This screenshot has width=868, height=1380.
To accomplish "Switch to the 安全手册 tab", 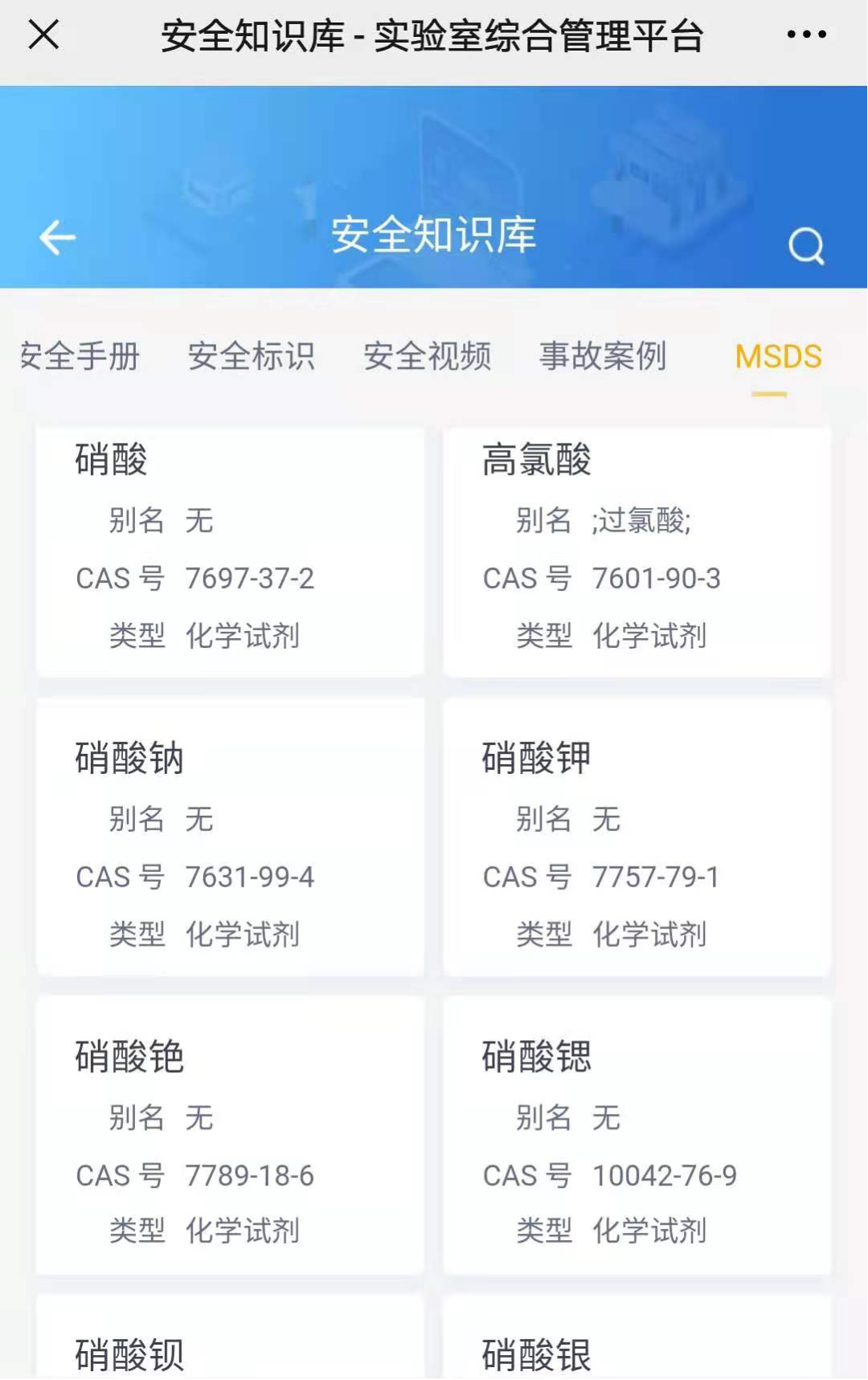I will 80,356.
